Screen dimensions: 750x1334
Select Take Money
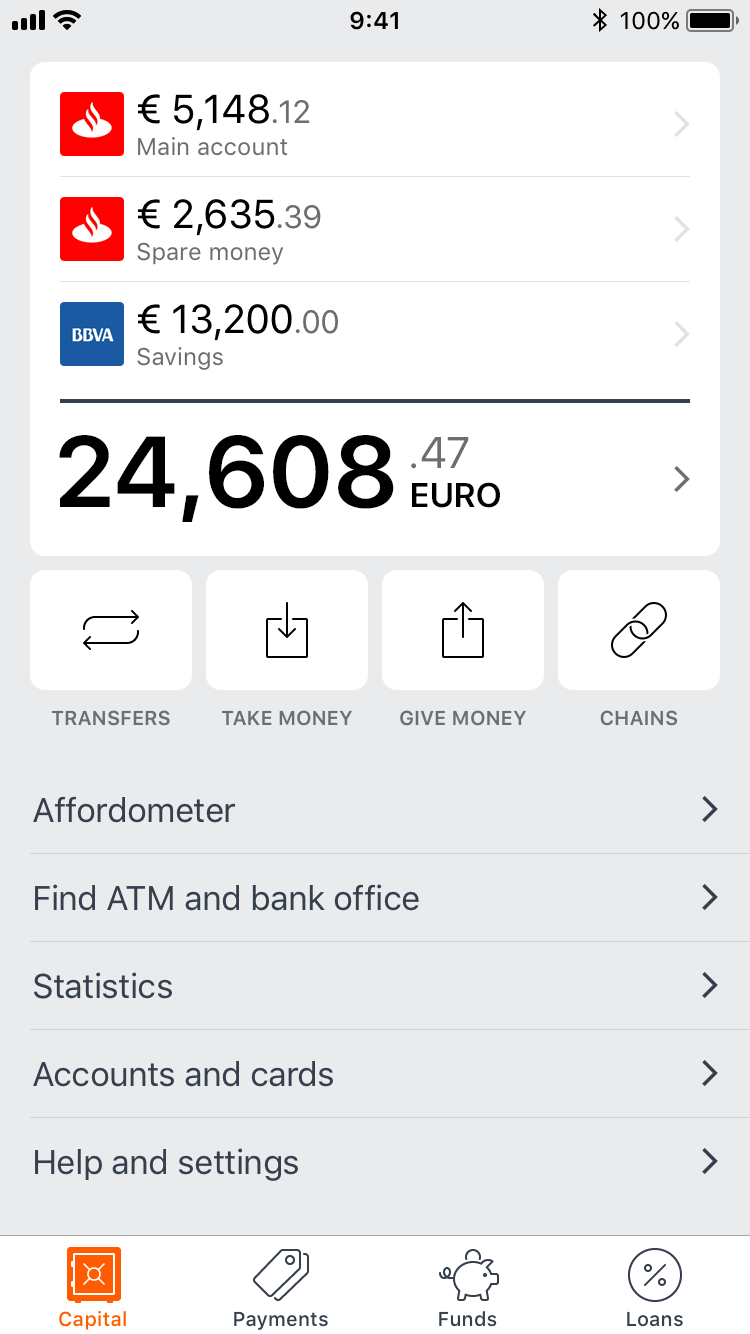(x=287, y=630)
